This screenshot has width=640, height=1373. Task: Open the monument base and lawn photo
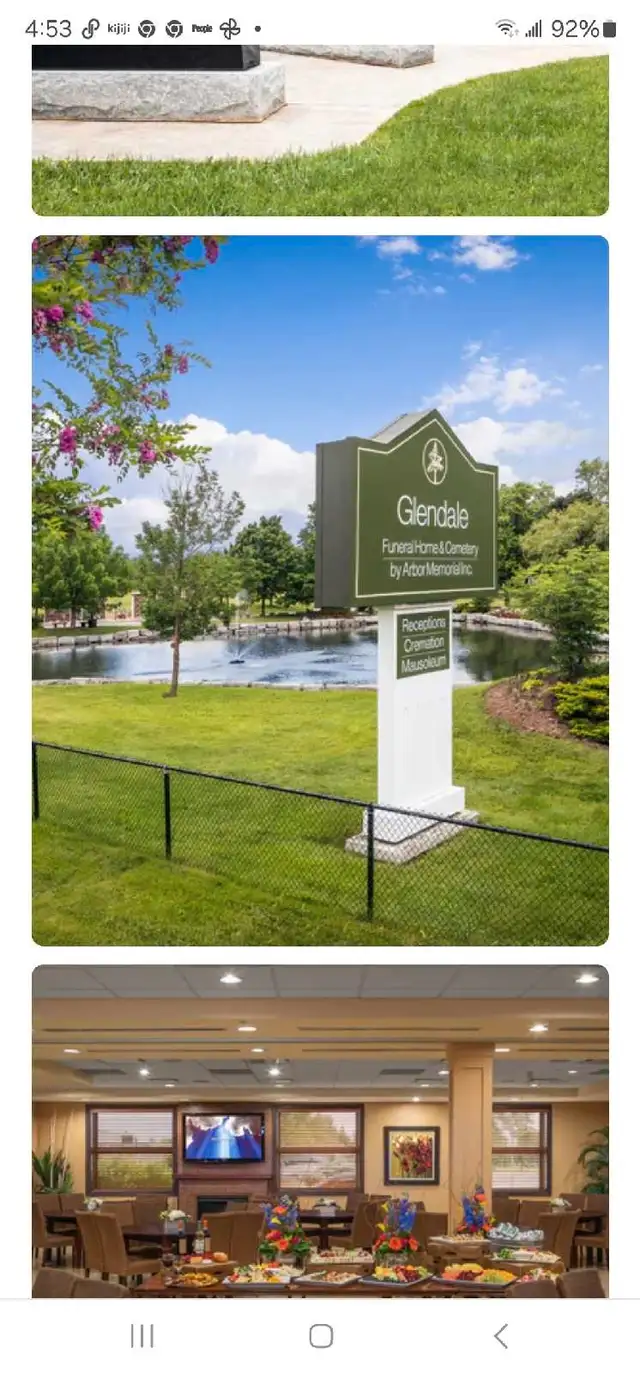[320, 130]
